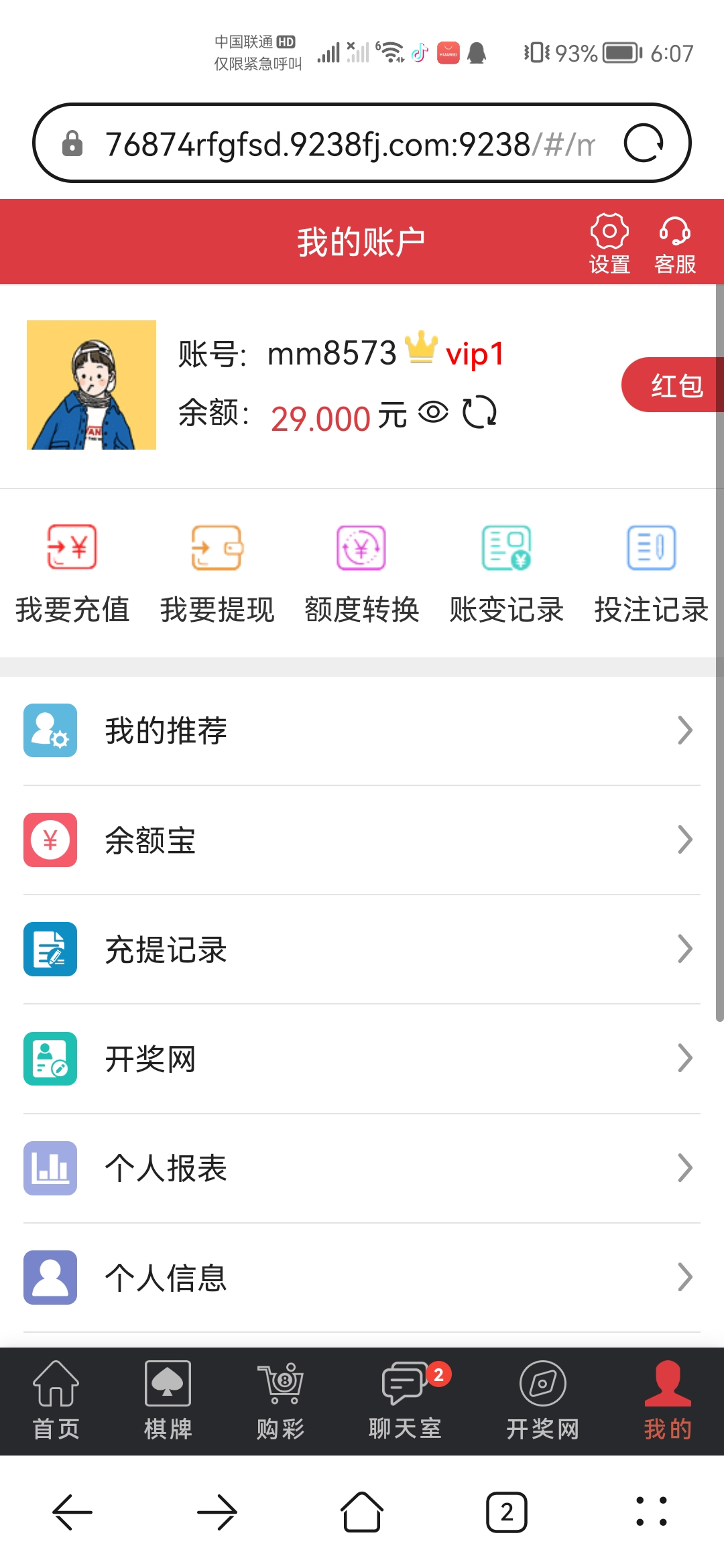This screenshot has height=1568, width=724.
Task: Contact 客服 customer service
Action: (674, 243)
